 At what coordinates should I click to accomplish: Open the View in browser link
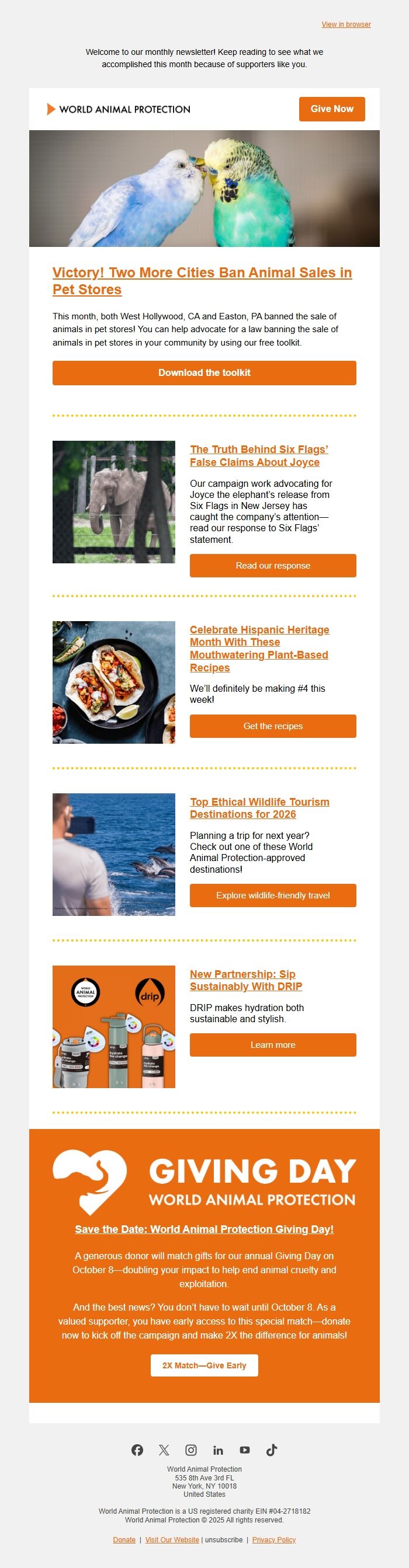pyautogui.click(x=346, y=25)
